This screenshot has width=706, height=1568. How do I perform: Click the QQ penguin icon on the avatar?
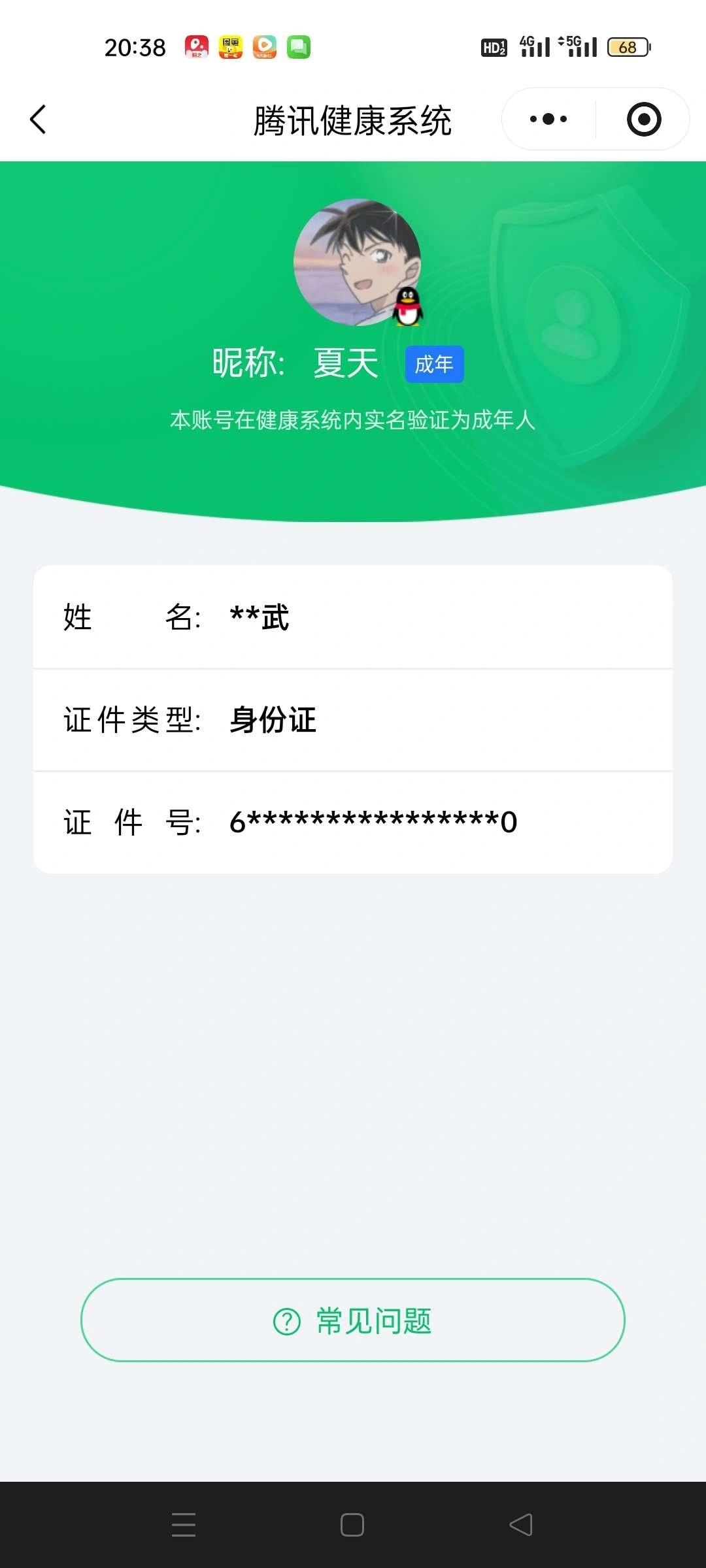pos(409,307)
